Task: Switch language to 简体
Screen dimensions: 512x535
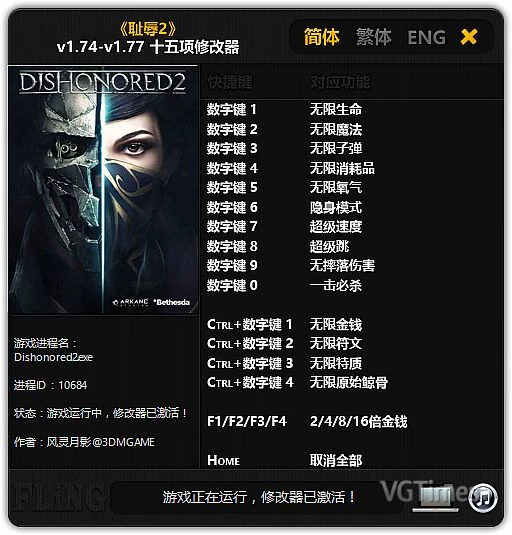Action: [x=321, y=37]
